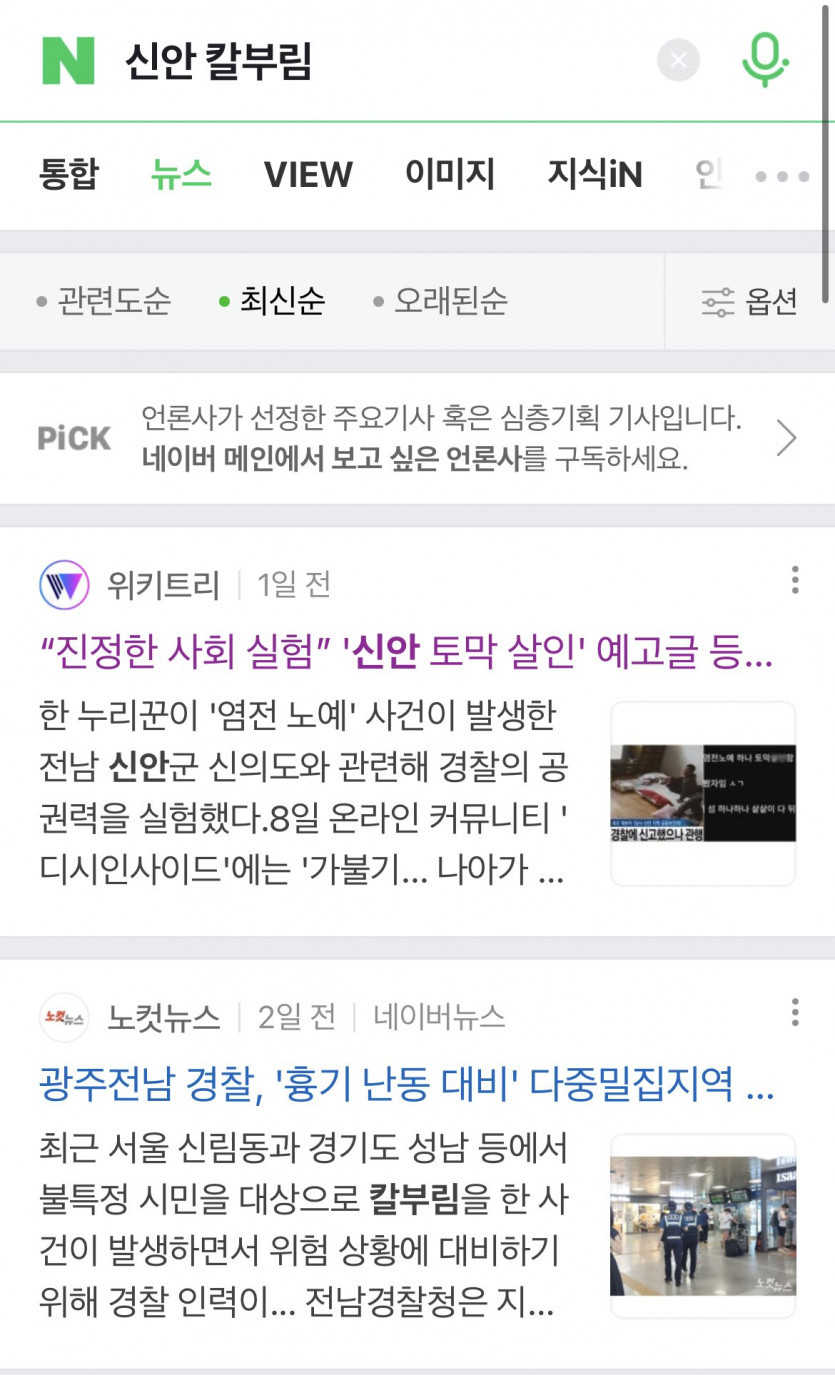Switch to the VIEW tab
The height and width of the screenshot is (1375, 835).
[308, 175]
